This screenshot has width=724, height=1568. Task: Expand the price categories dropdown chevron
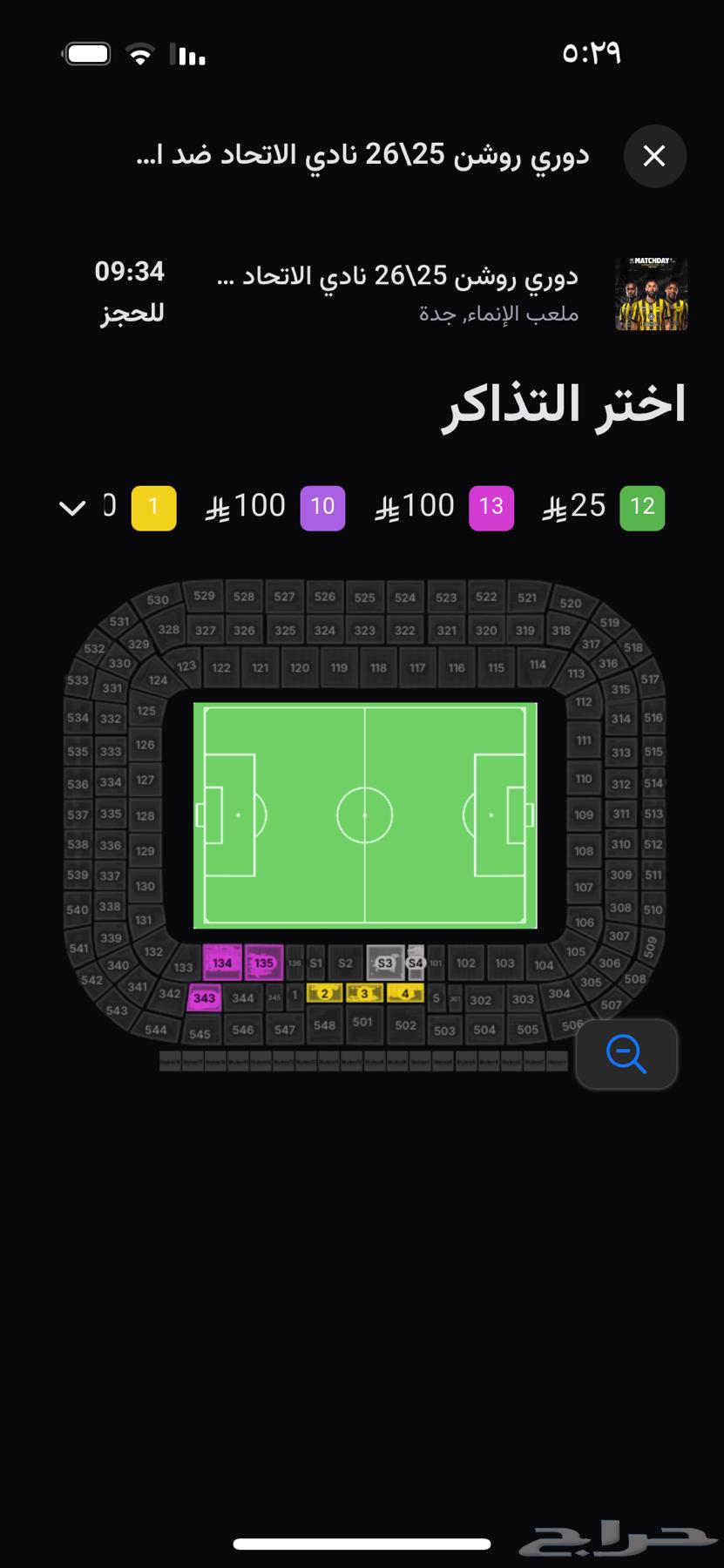(x=72, y=507)
